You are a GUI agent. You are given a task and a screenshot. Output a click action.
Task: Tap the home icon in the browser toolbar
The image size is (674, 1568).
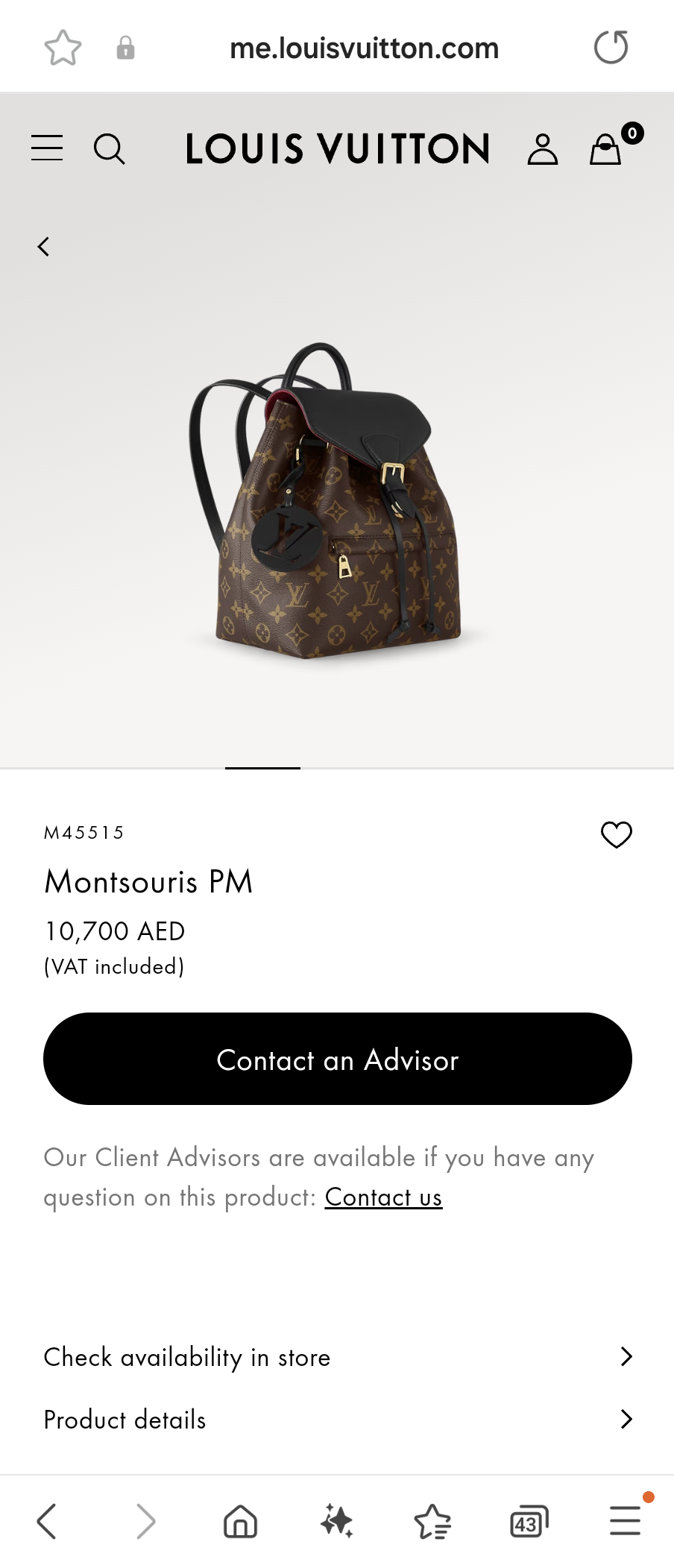tap(240, 1521)
